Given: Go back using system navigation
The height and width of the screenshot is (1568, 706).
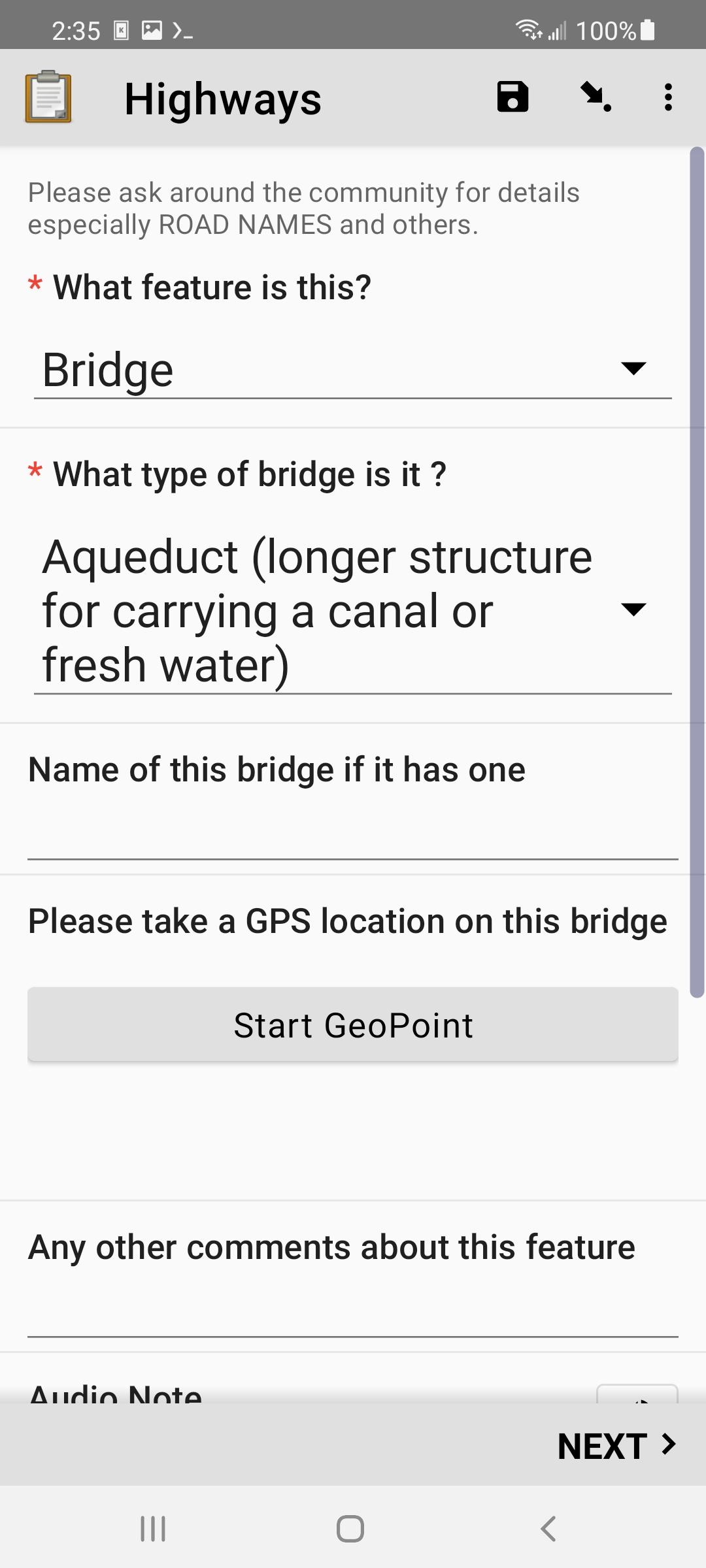Looking at the screenshot, I should (x=548, y=1529).
